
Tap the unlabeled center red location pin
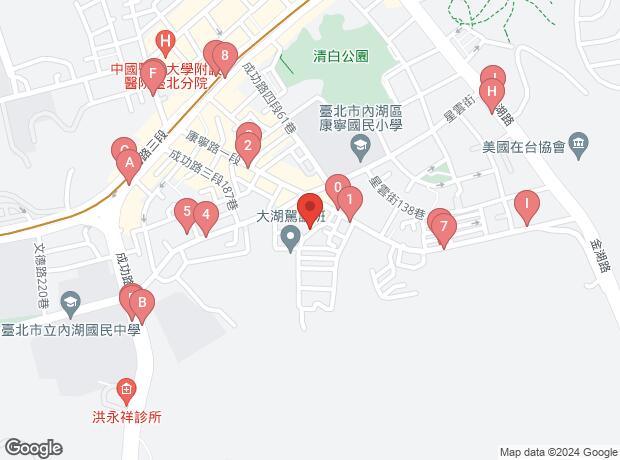point(310,208)
